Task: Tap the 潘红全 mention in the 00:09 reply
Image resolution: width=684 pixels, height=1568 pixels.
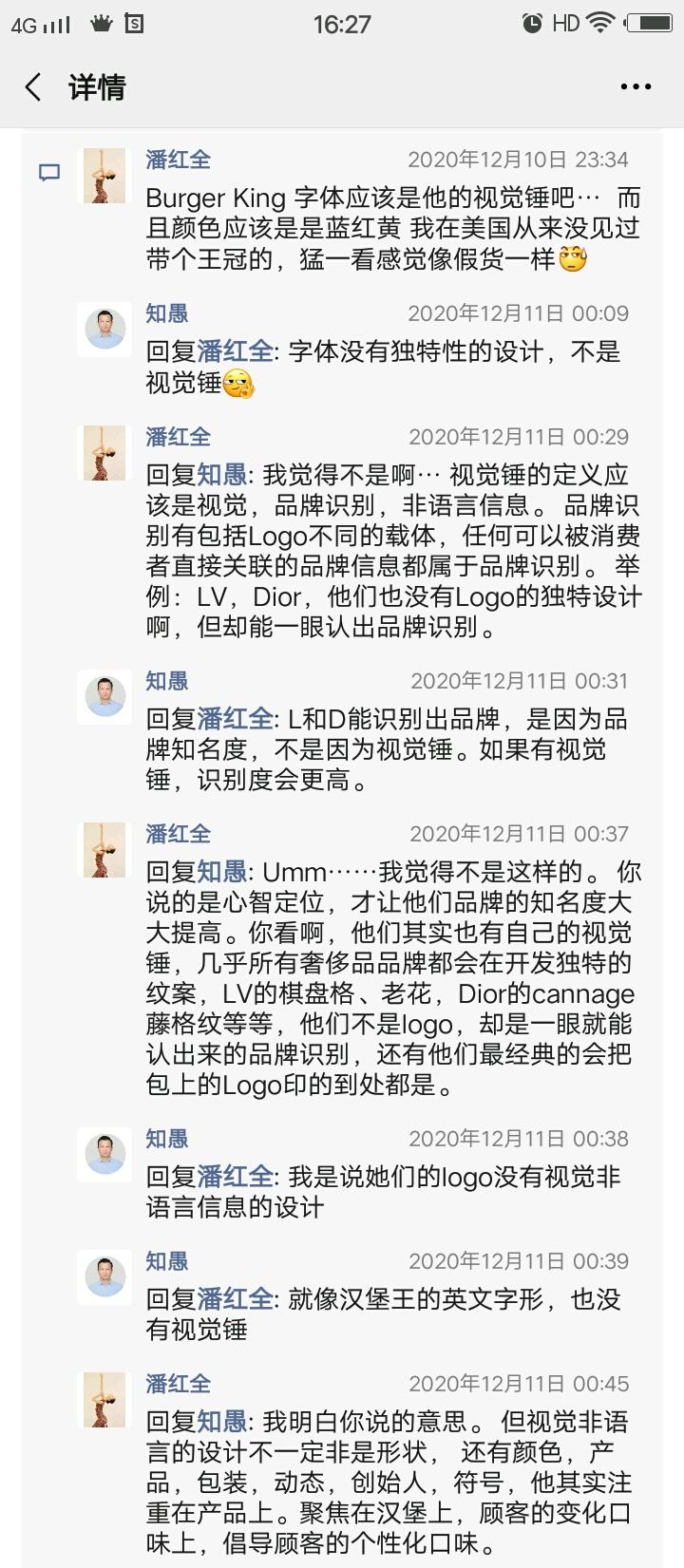Action: [x=235, y=352]
